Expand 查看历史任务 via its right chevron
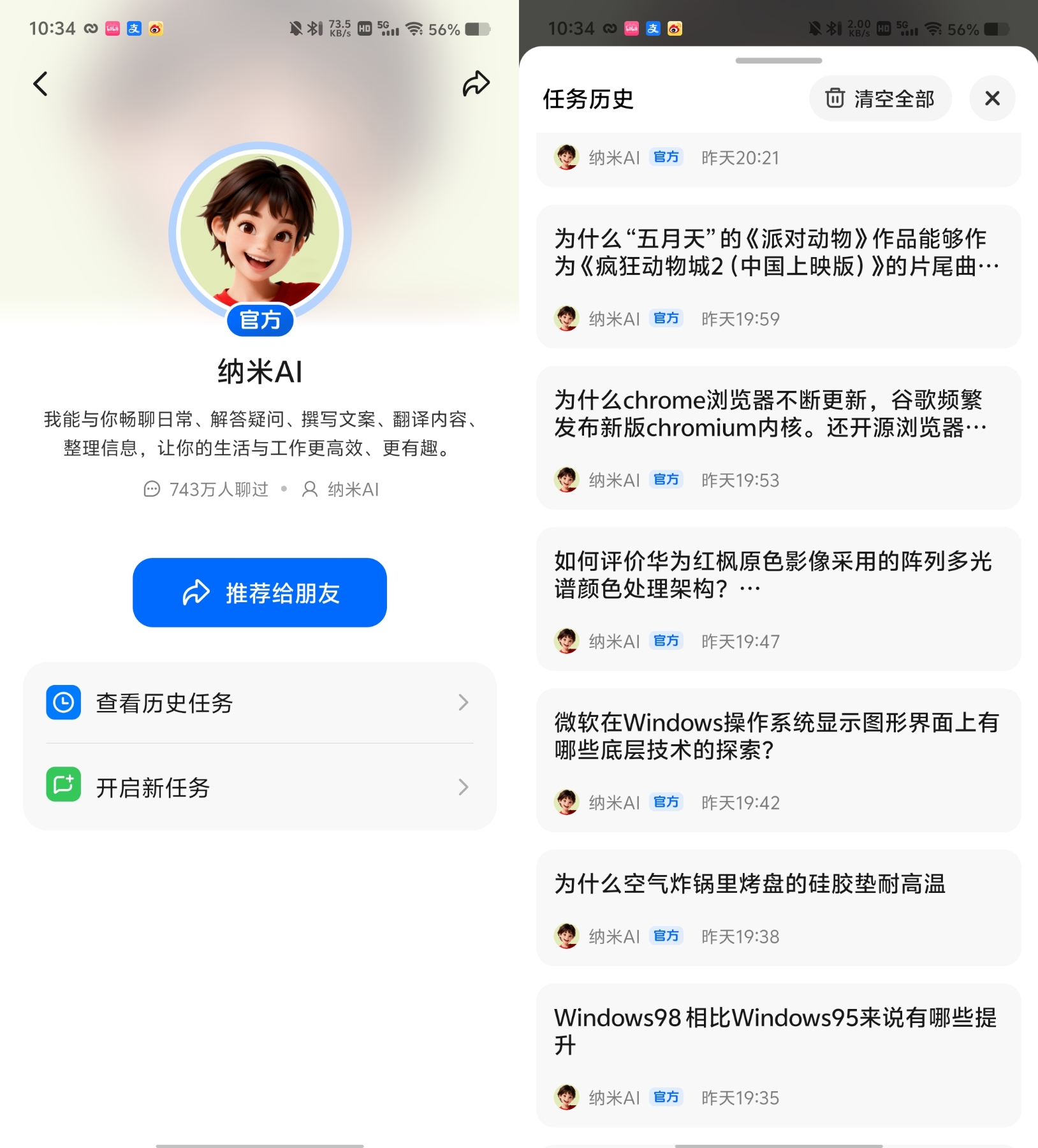Screen dimensions: 1038x1148 click(464, 702)
